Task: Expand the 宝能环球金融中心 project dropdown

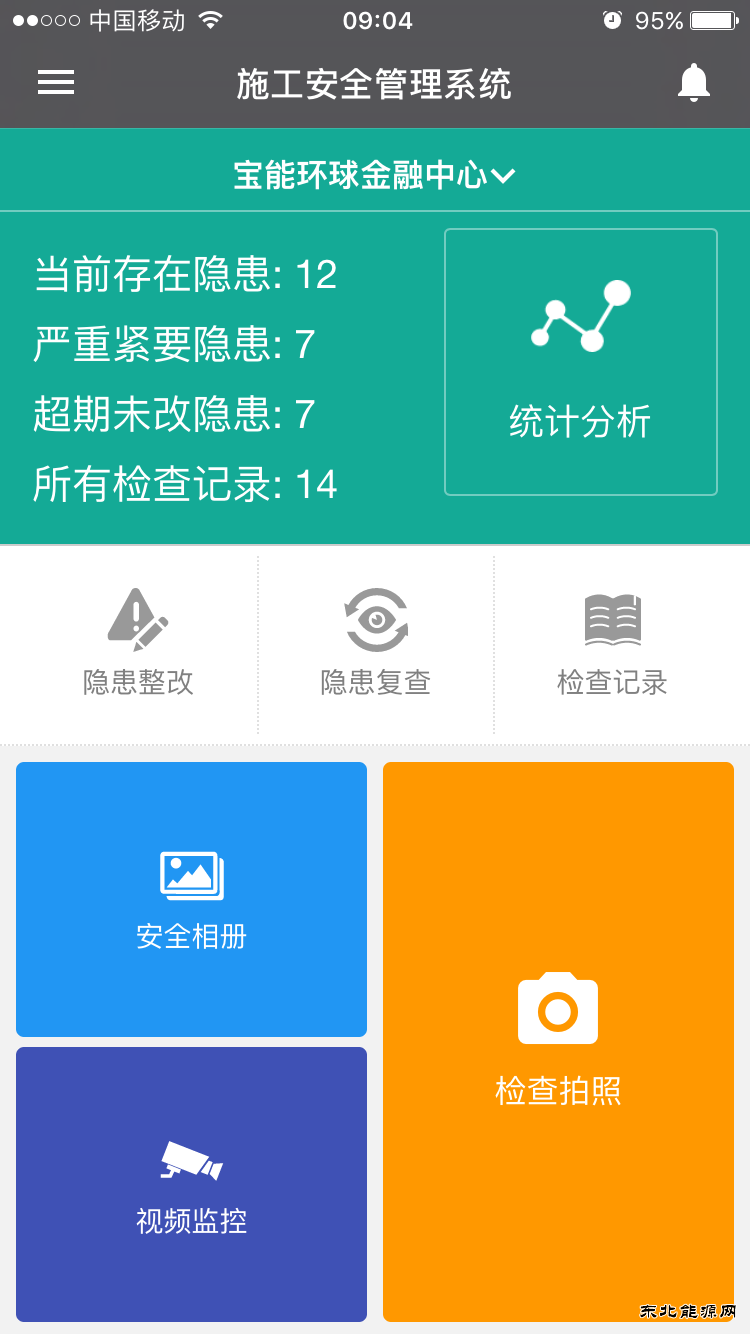Action: pyautogui.click(x=375, y=175)
